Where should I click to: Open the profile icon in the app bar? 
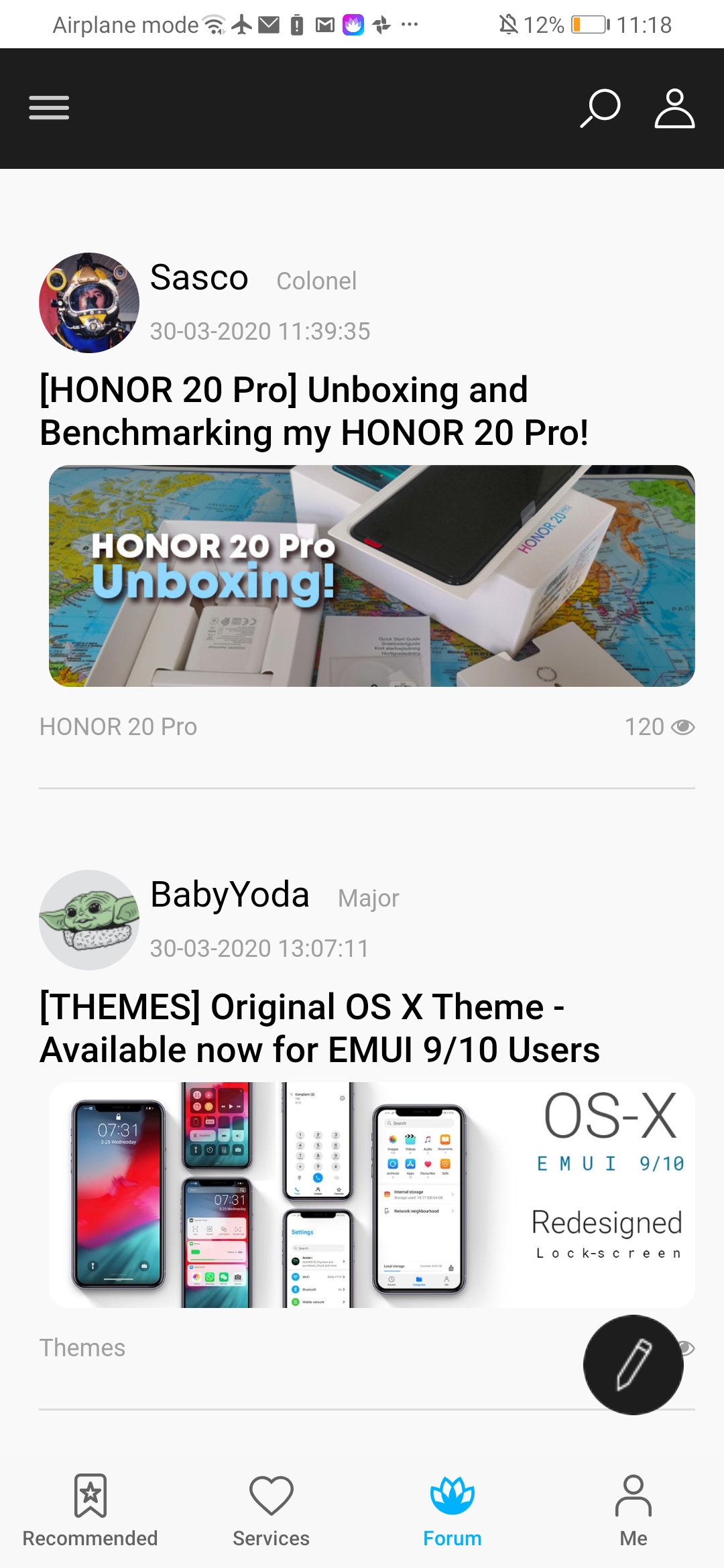[x=674, y=108]
